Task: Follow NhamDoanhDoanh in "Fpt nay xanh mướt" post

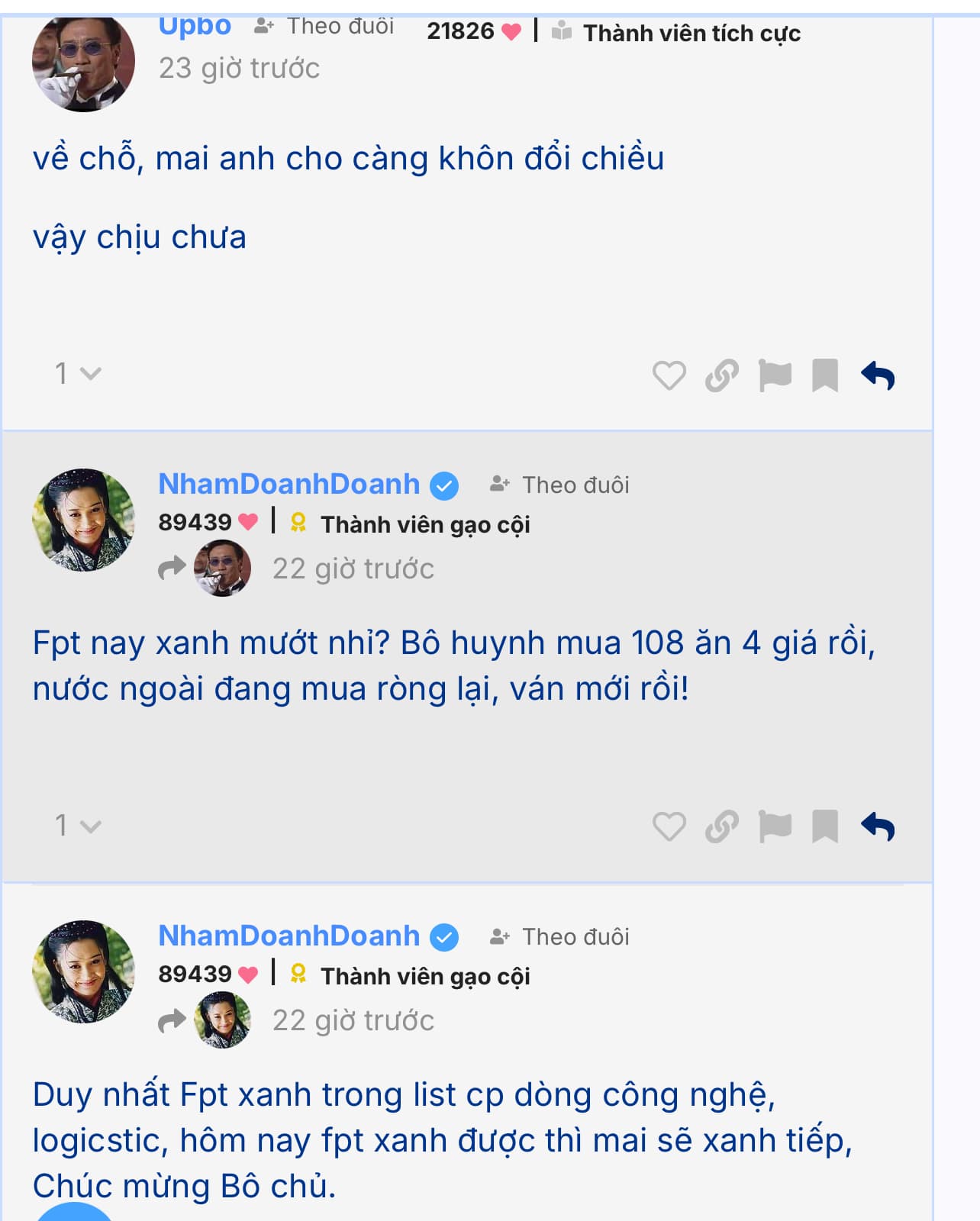Action: pyautogui.click(x=560, y=485)
